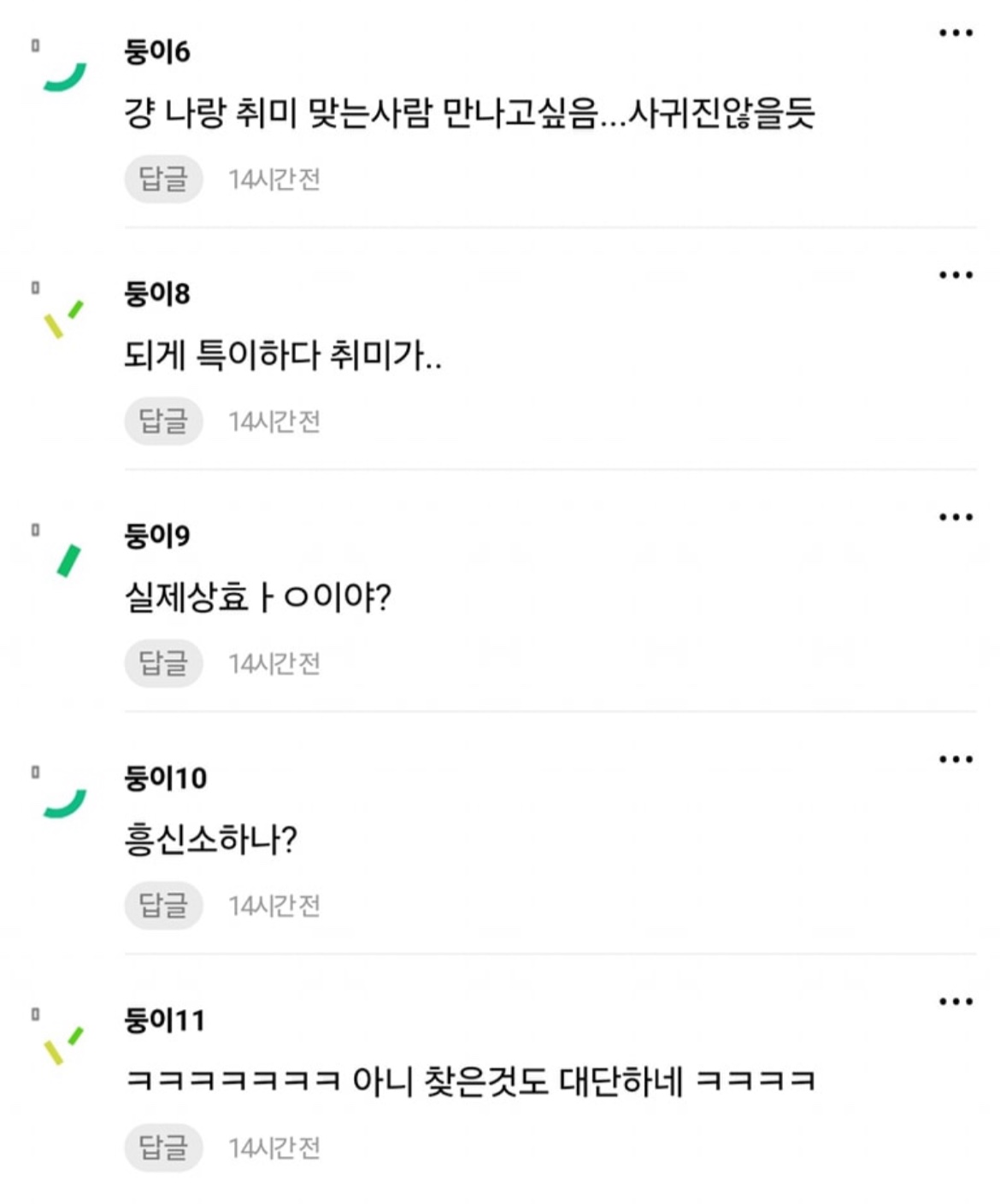Tap 답글 under 둥이6's comment
The height and width of the screenshot is (1204, 1000).
click(x=163, y=179)
